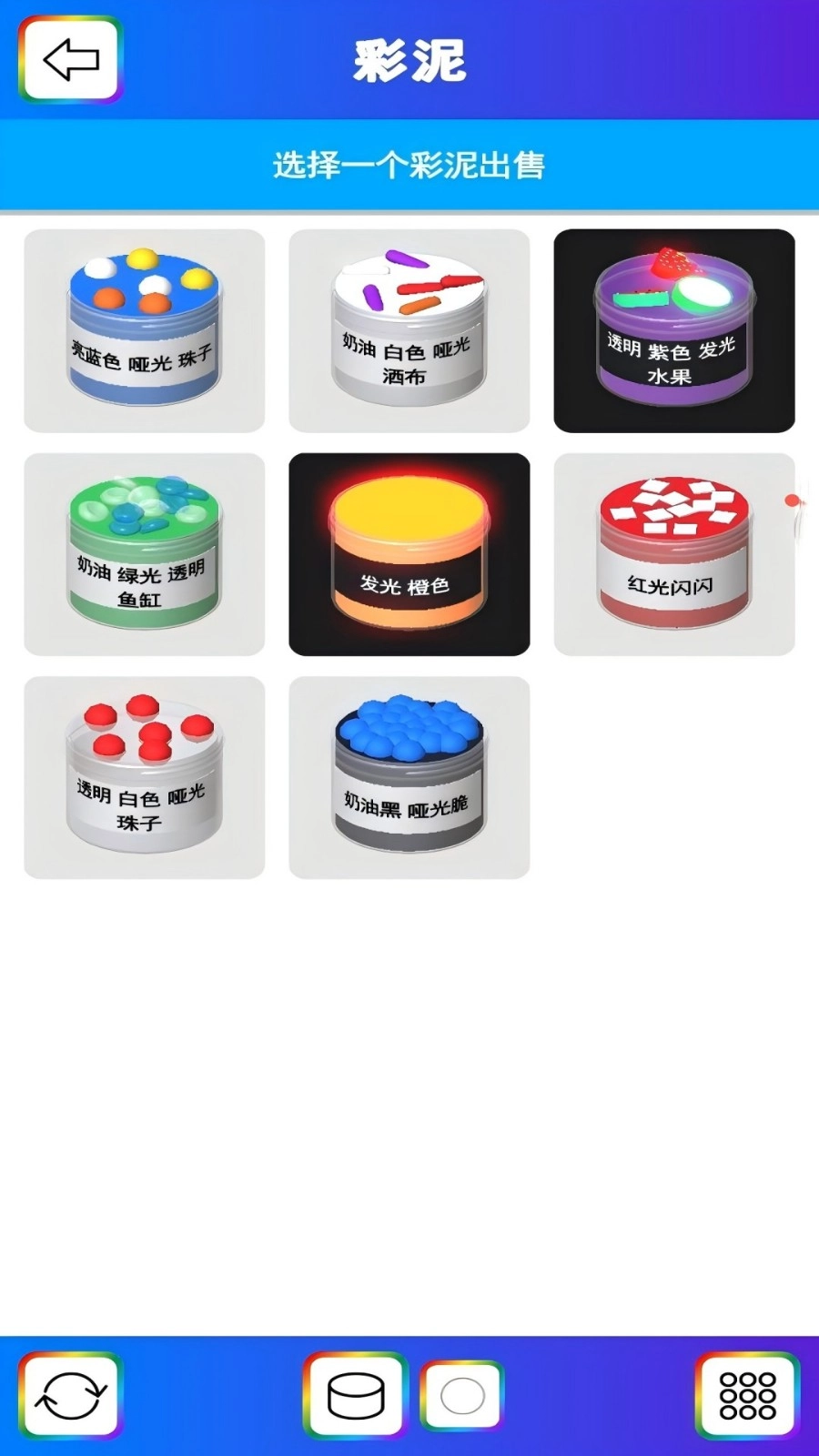Select the rotate/refresh icon at bottom left
Image resolution: width=819 pixels, height=1456 pixels.
coord(71,1397)
